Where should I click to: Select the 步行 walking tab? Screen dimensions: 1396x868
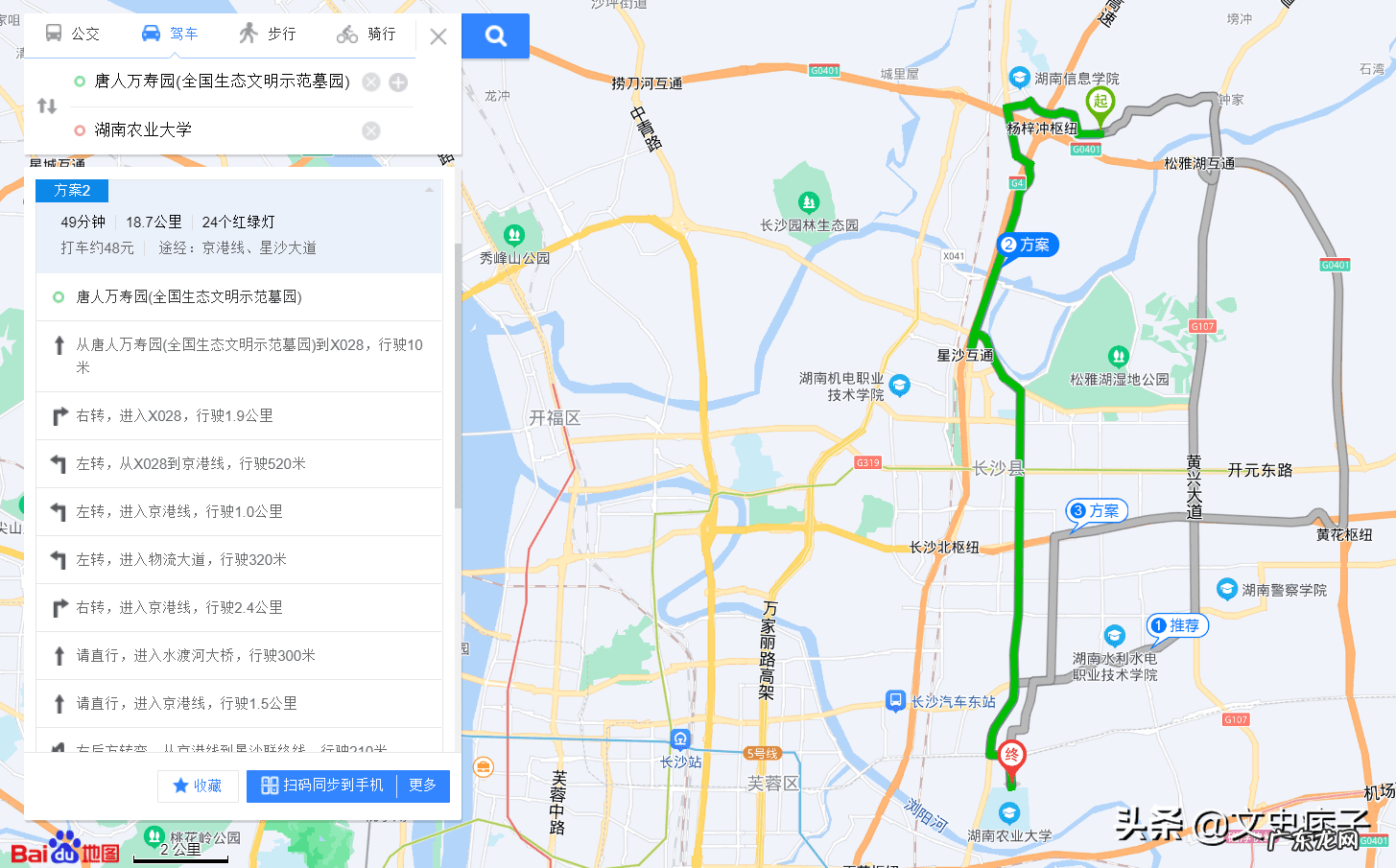tap(268, 34)
